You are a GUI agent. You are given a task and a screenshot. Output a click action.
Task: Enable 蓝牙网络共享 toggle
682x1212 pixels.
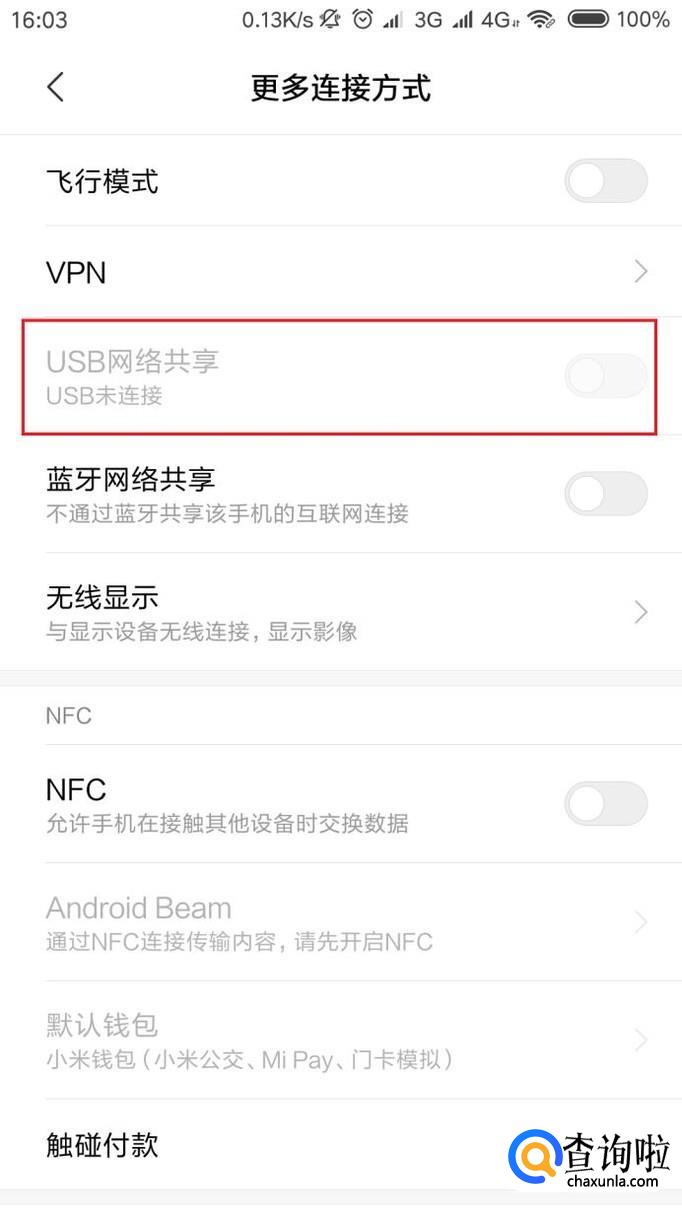605,493
